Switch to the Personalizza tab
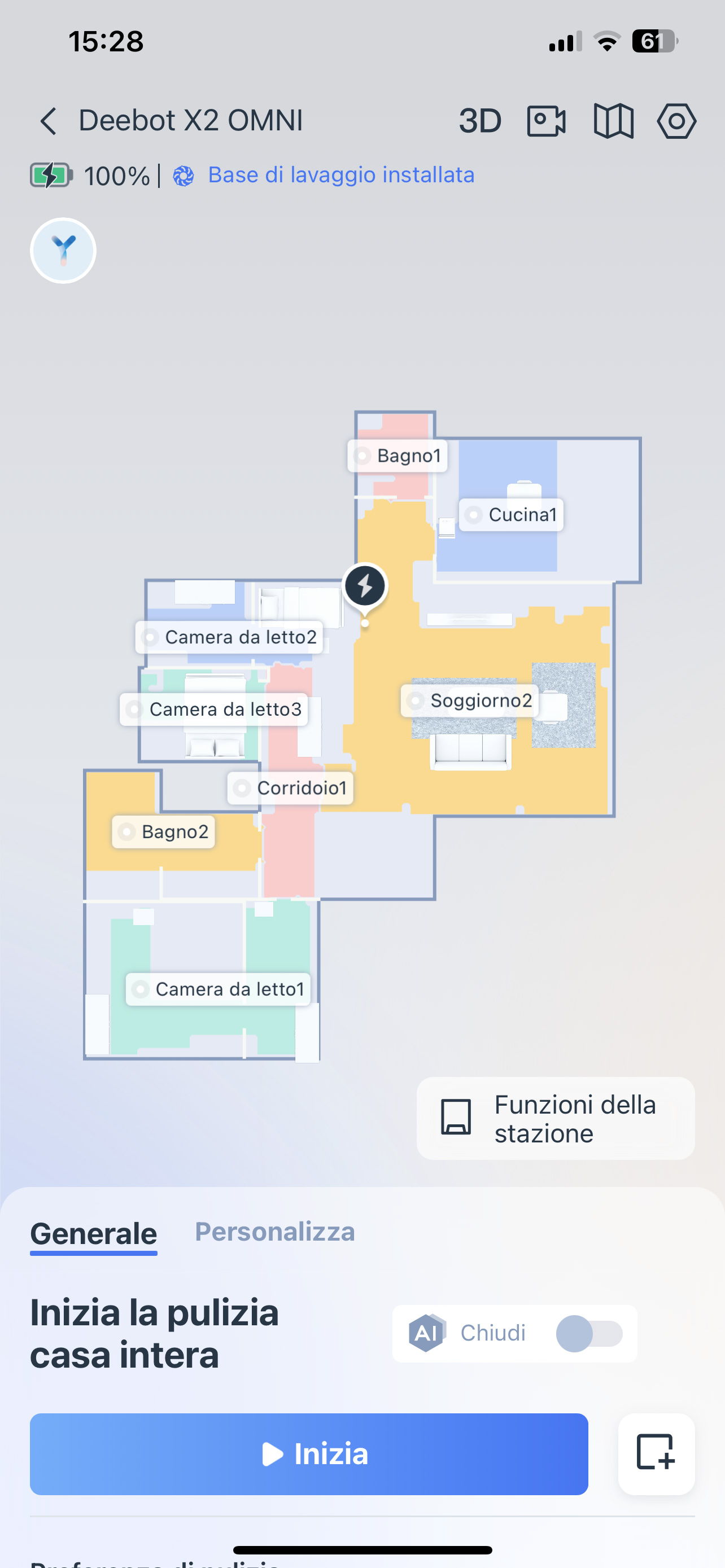The width and height of the screenshot is (725, 1568). coord(274,1232)
